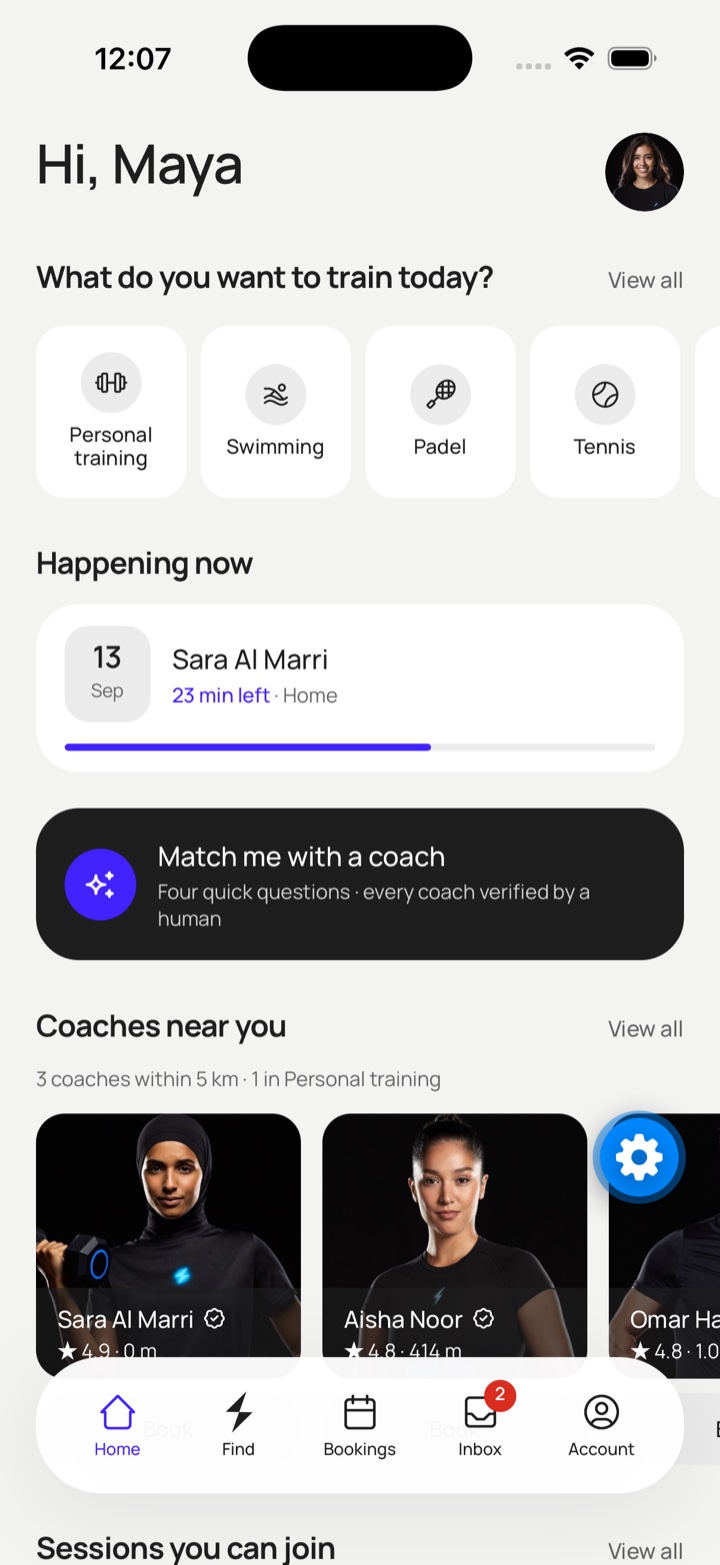
Task: View all training categories
Action: tap(645, 280)
